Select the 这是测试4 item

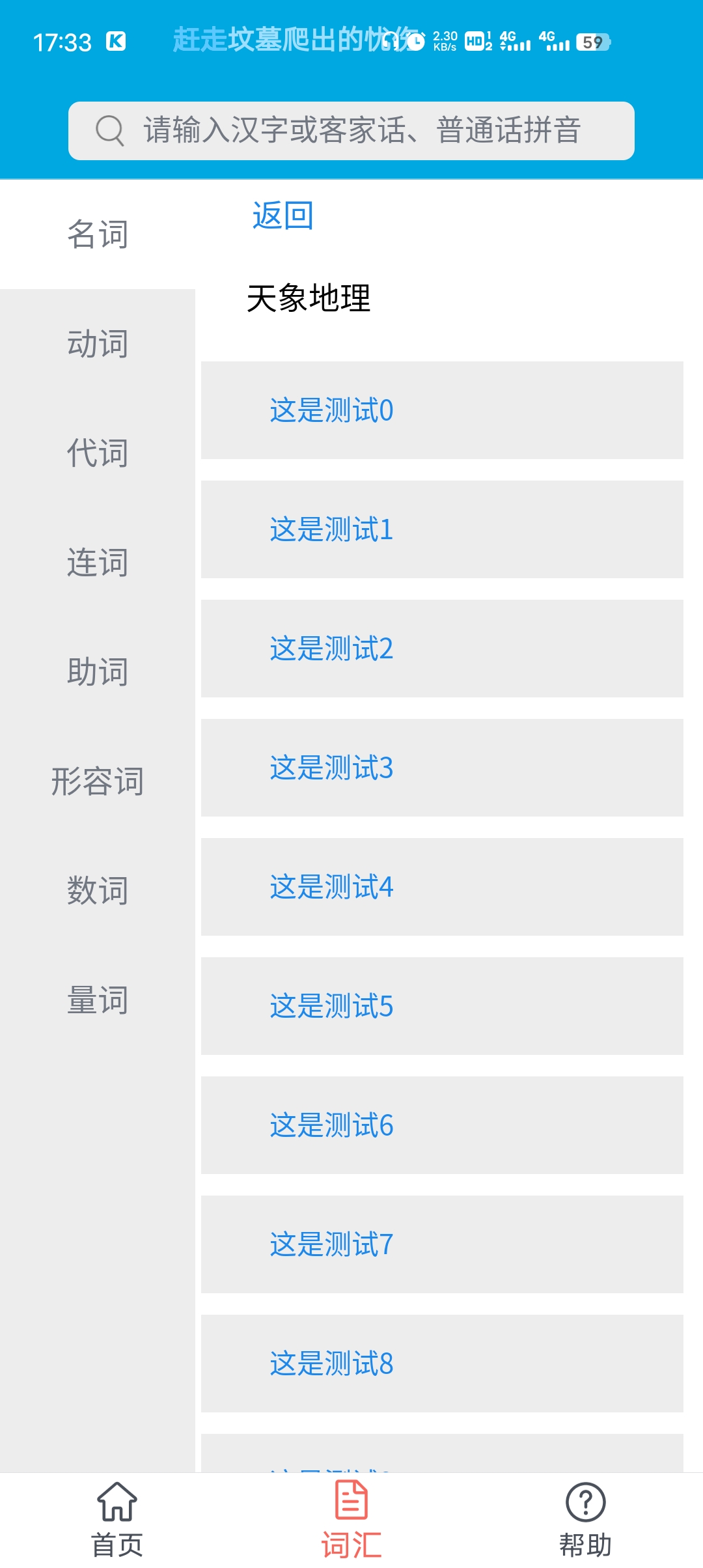pyautogui.click(x=441, y=887)
